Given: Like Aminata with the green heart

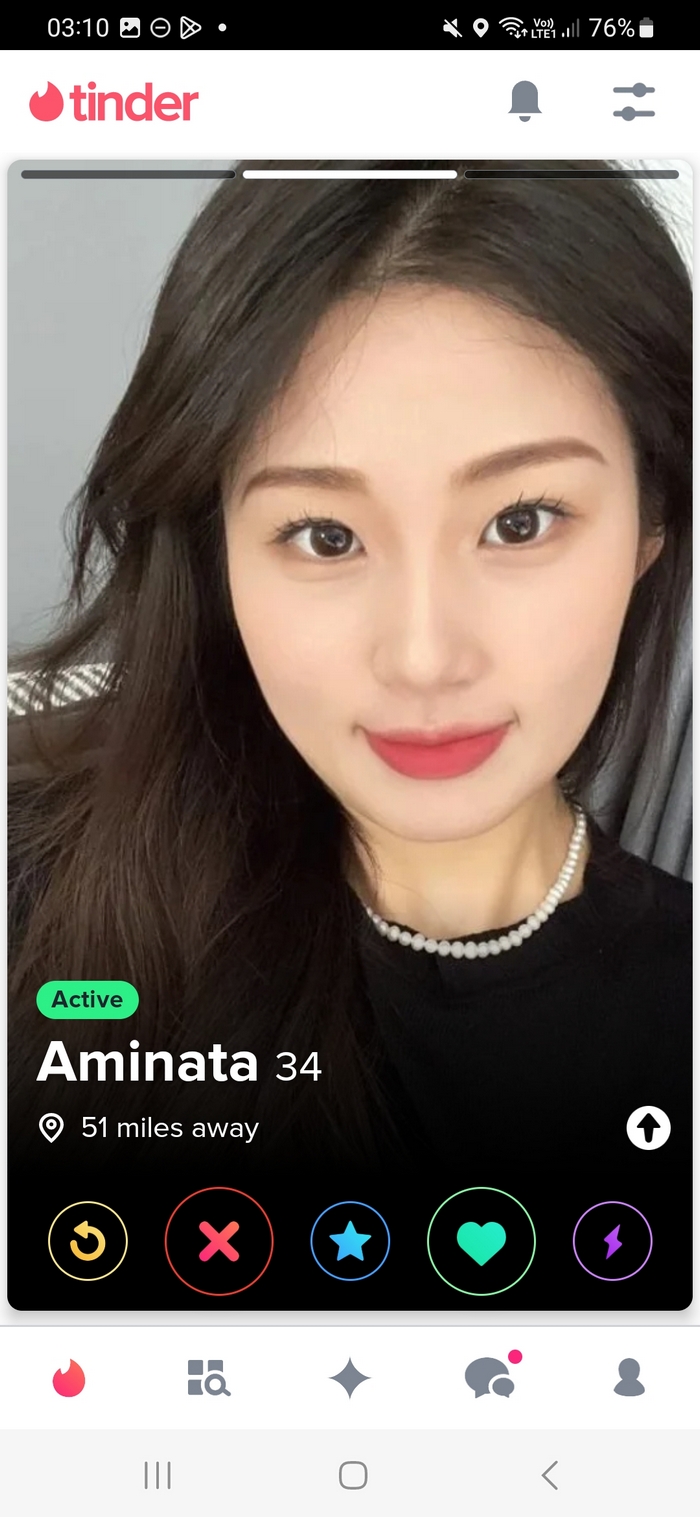Looking at the screenshot, I should tap(481, 1241).
